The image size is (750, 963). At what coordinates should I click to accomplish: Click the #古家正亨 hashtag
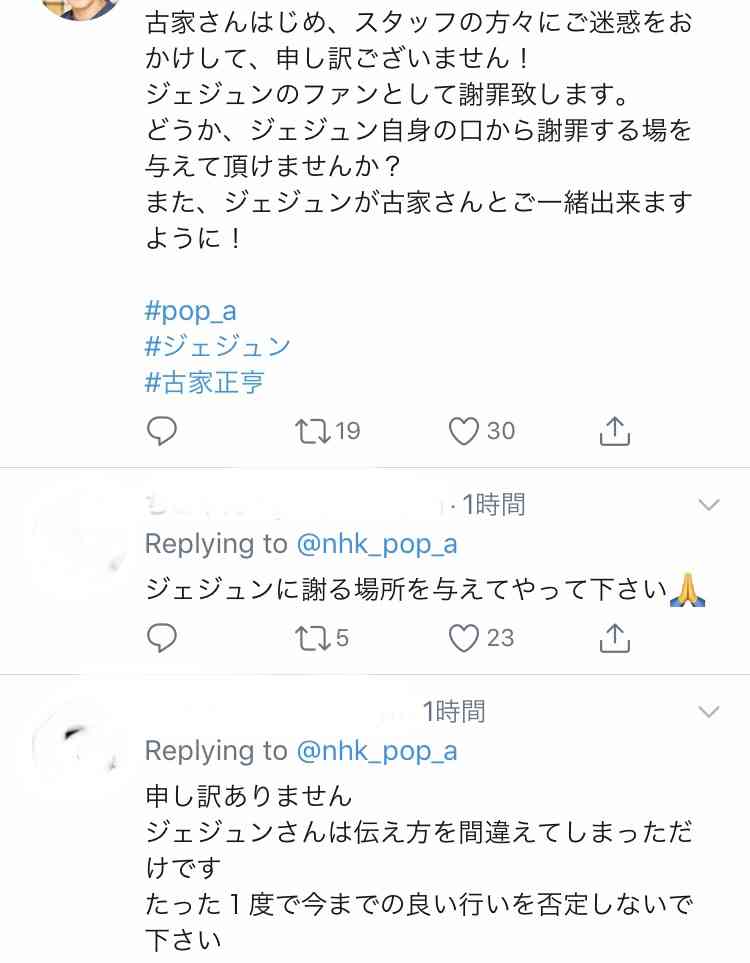pos(203,381)
